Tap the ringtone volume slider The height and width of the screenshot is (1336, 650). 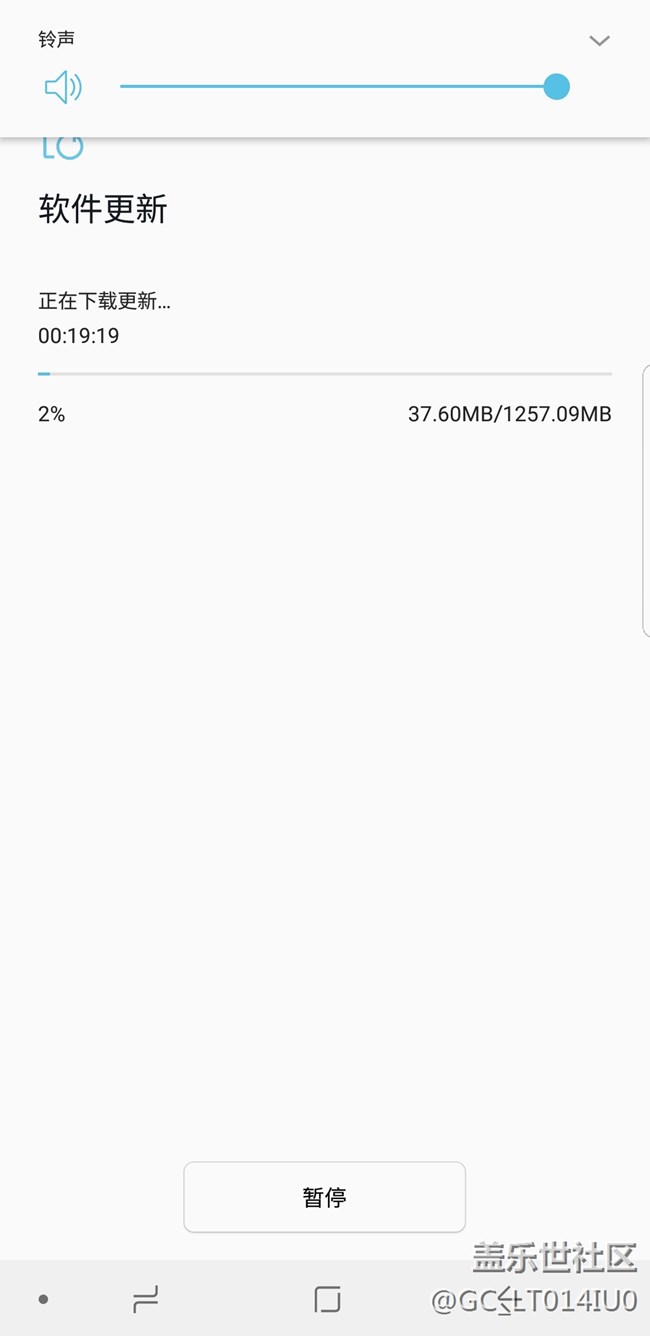pyautogui.click(x=340, y=87)
